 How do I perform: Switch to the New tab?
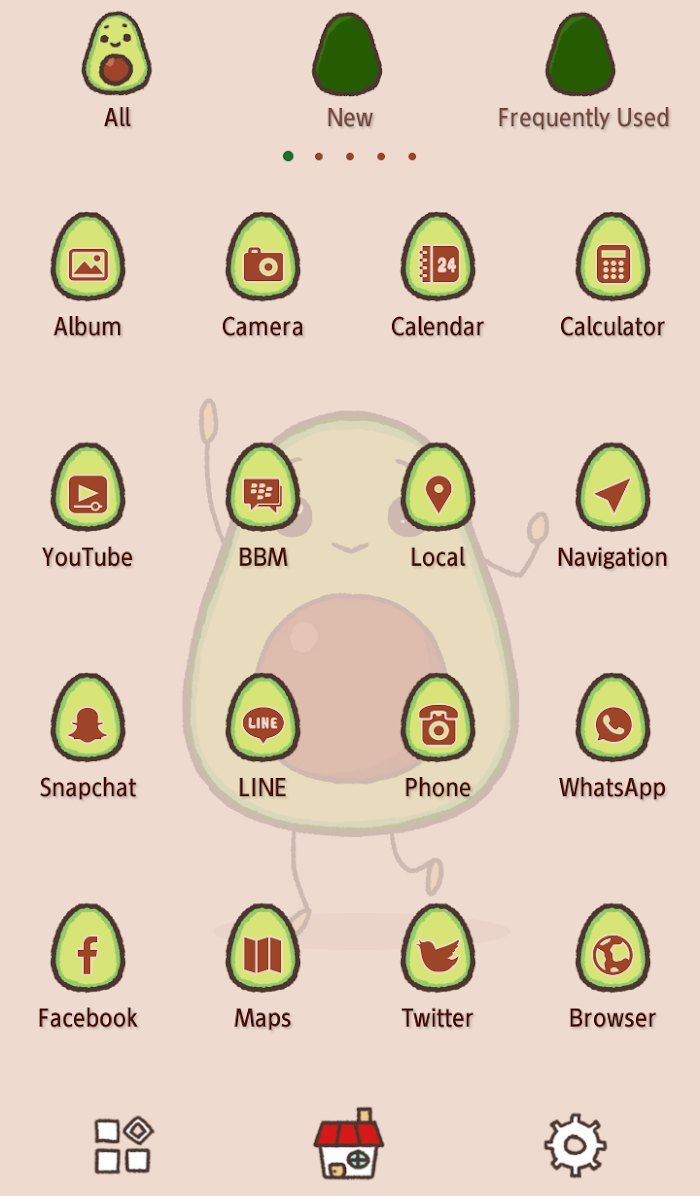(x=348, y=70)
